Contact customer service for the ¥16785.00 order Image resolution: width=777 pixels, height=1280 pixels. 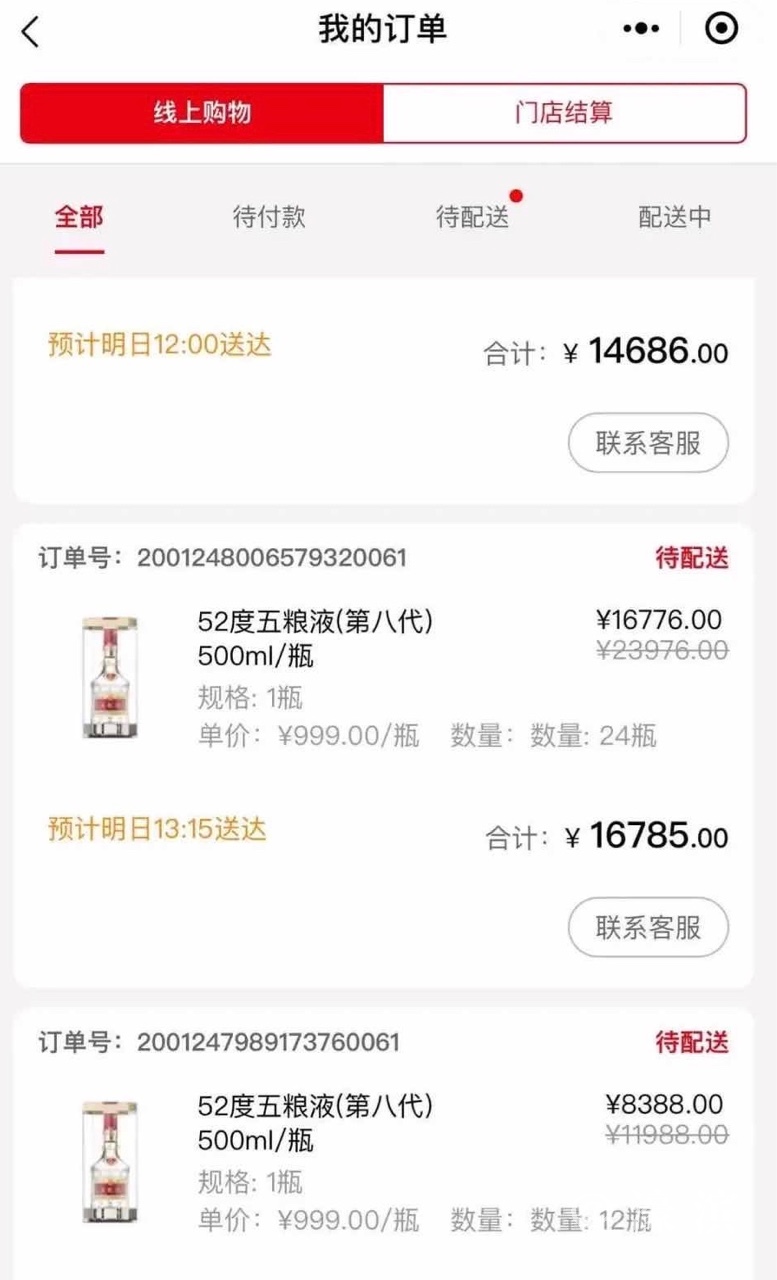[x=648, y=928]
